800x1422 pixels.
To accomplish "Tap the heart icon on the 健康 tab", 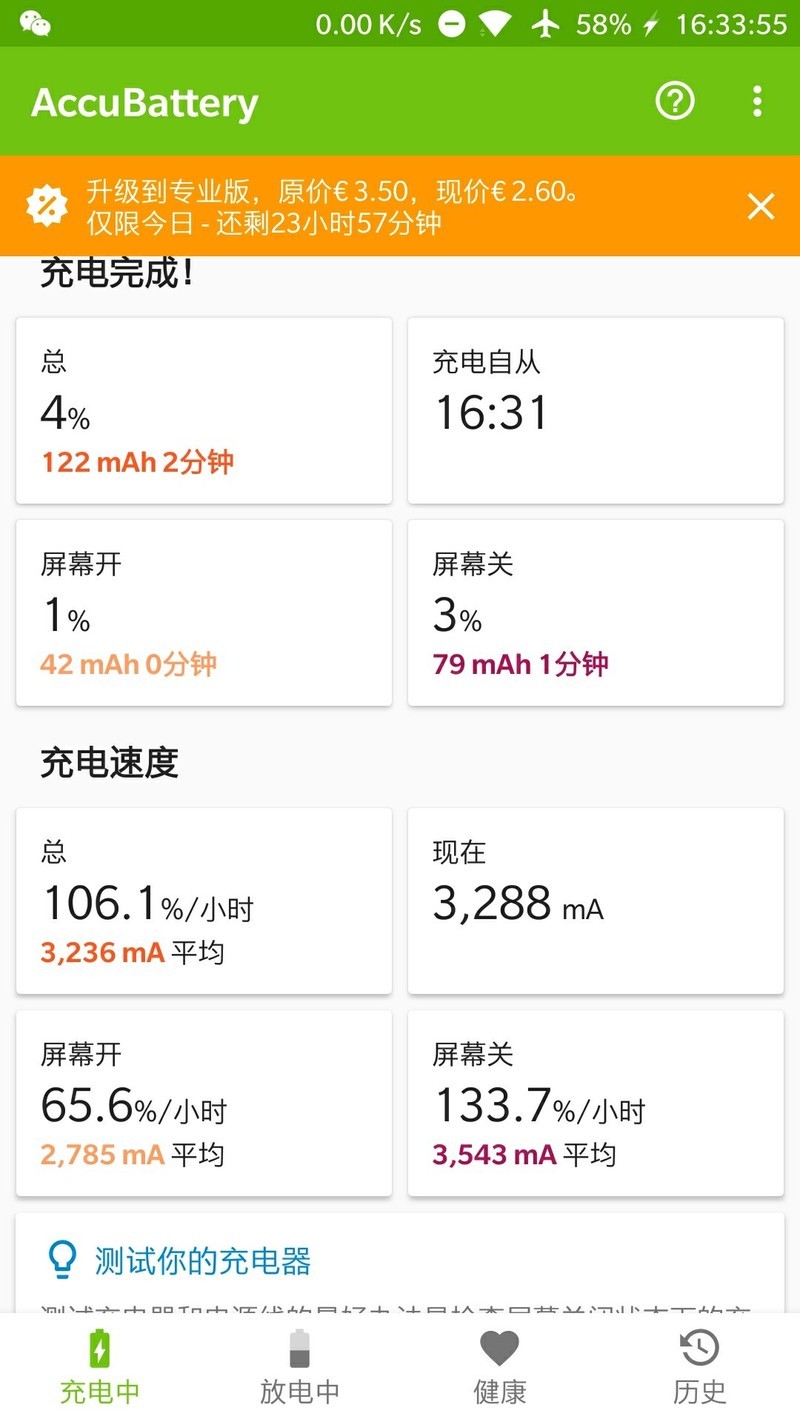I will click(x=499, y=1349).
